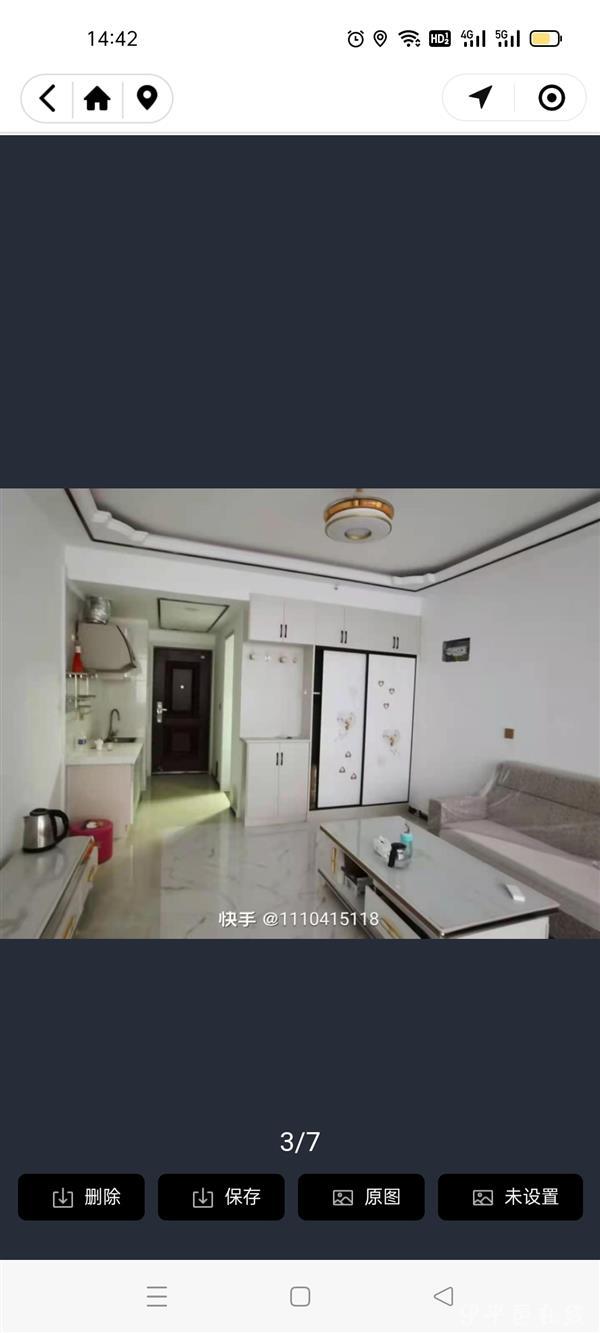Tap the circular target icon

click(551, 97)
